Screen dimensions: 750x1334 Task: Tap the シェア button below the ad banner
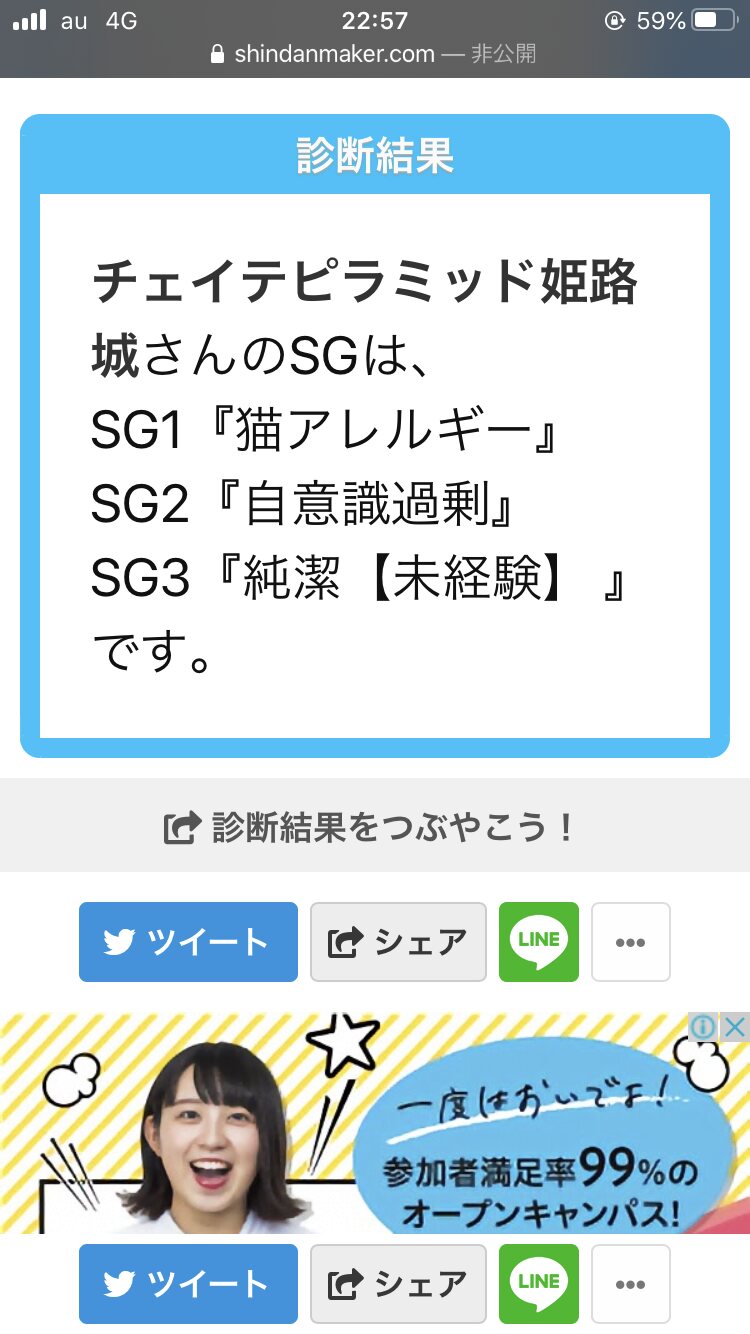point(398,1284)
